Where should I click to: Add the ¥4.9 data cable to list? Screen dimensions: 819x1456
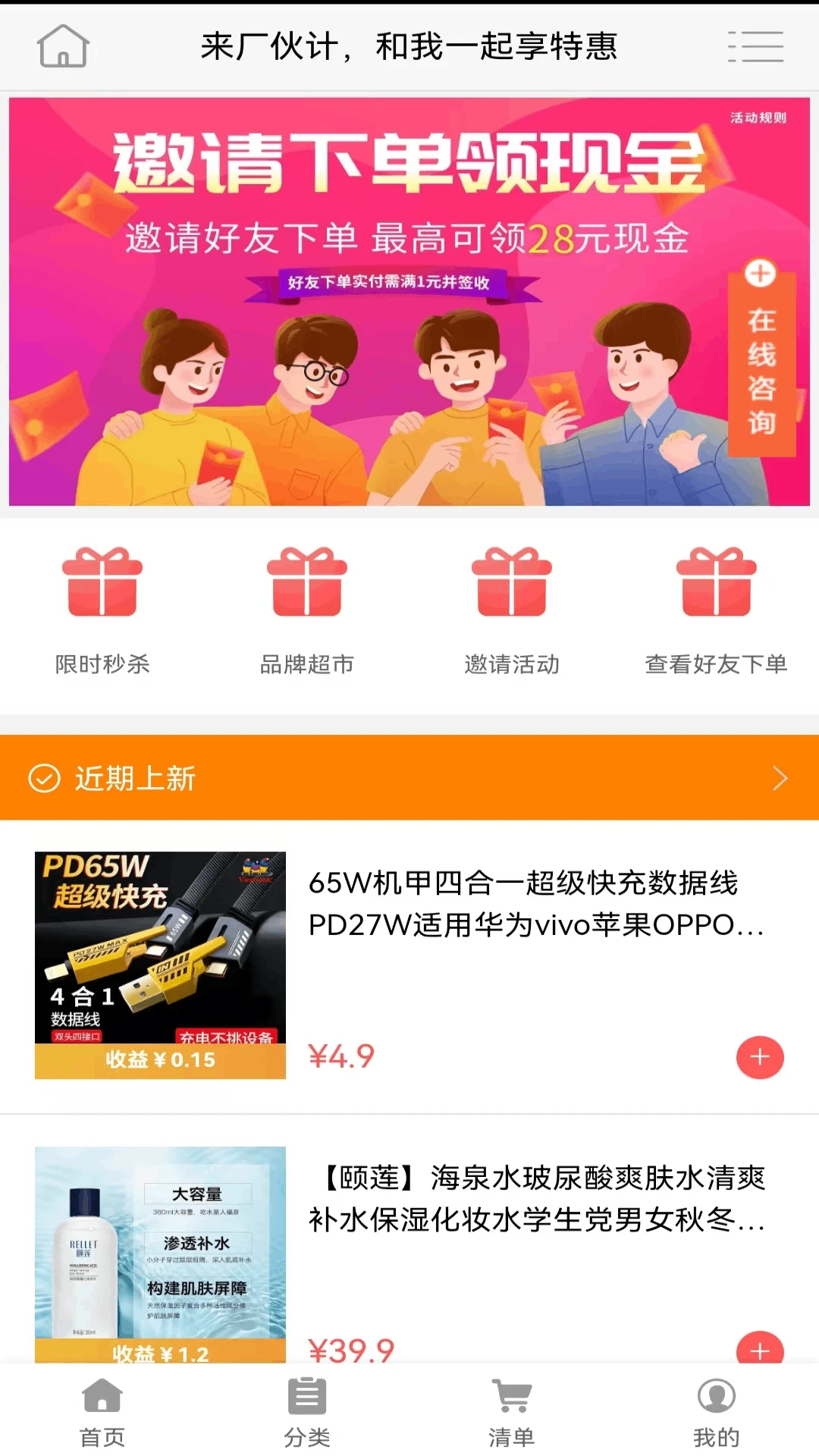[x=760, y=1057]
